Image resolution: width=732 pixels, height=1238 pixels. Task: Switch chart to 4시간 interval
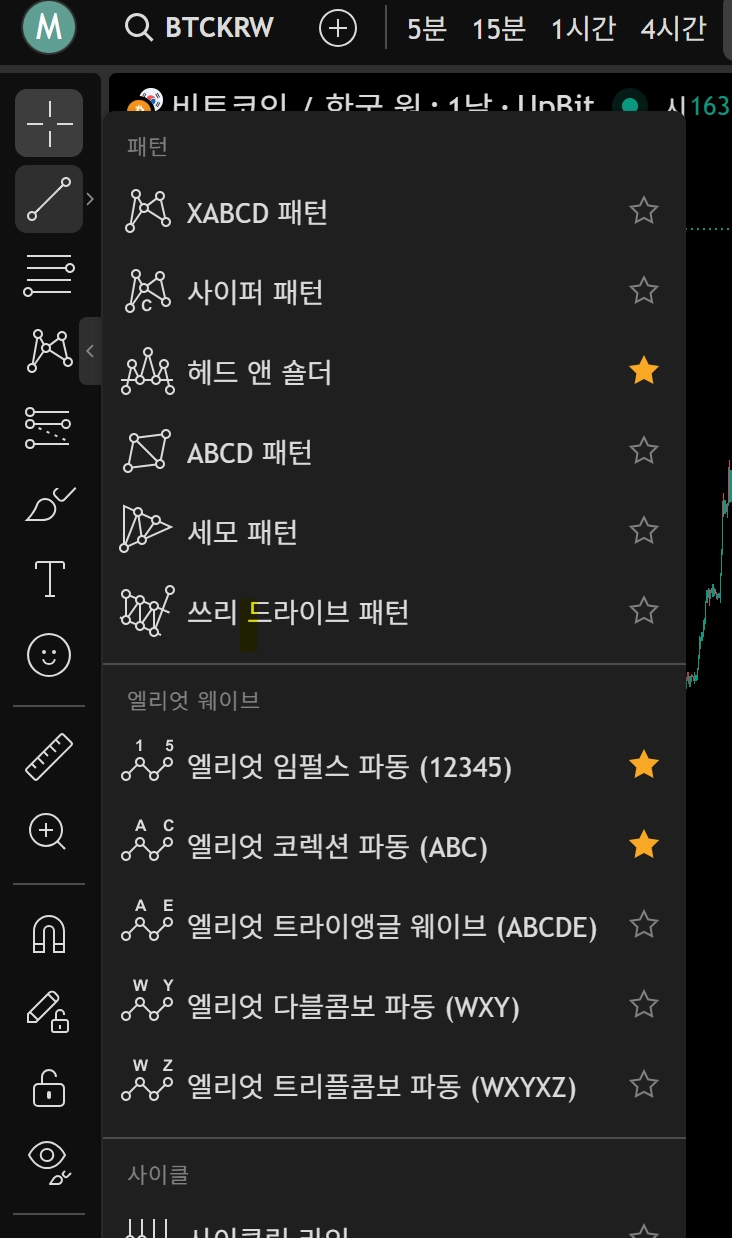tap(673, 29)
